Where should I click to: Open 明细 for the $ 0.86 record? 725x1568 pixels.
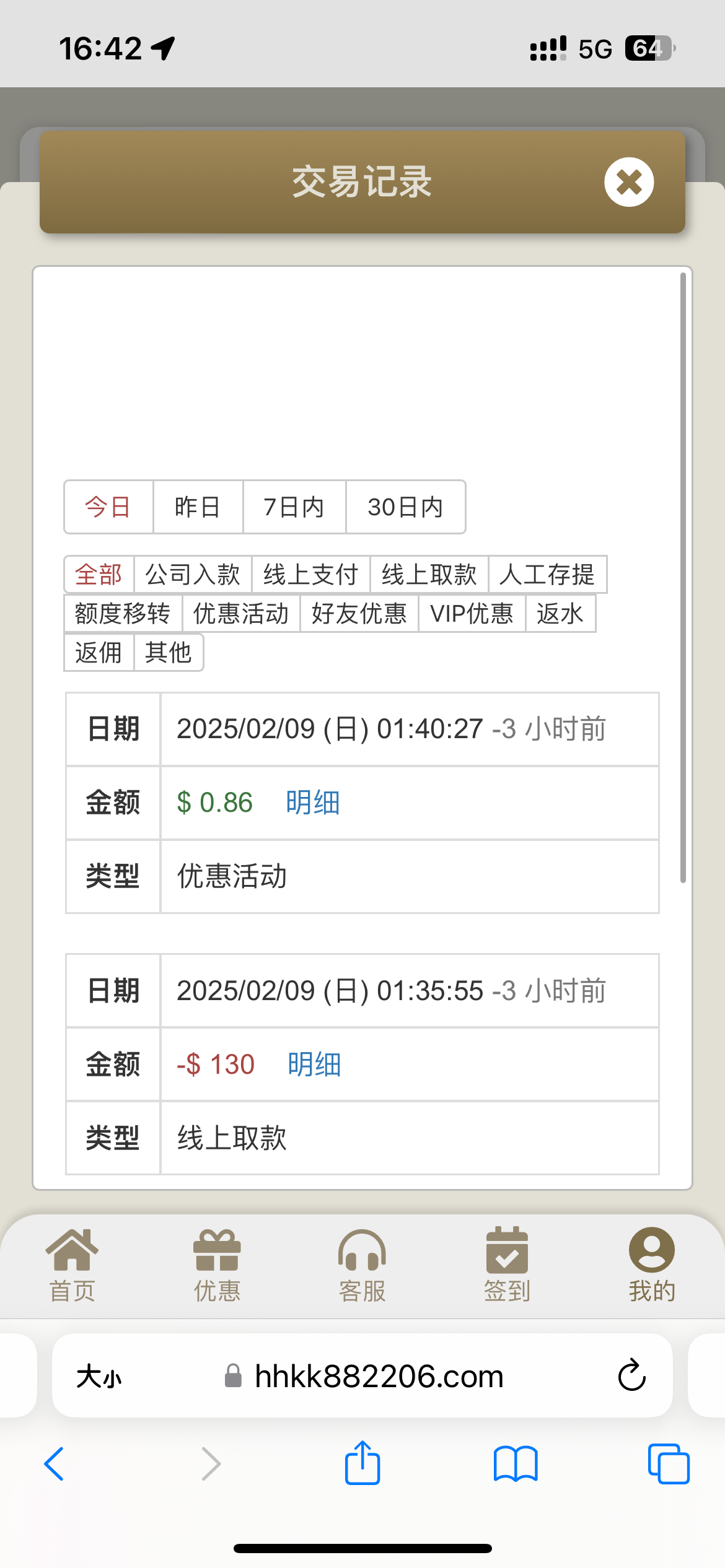pyautogui.click(x=312, y=803)
